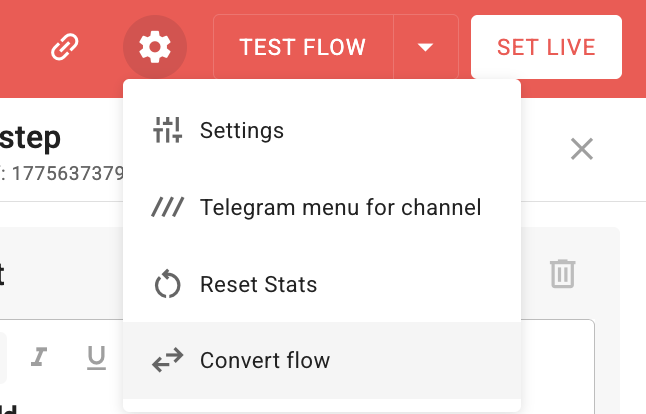Choose Reset Stats option

coord(258,285)
